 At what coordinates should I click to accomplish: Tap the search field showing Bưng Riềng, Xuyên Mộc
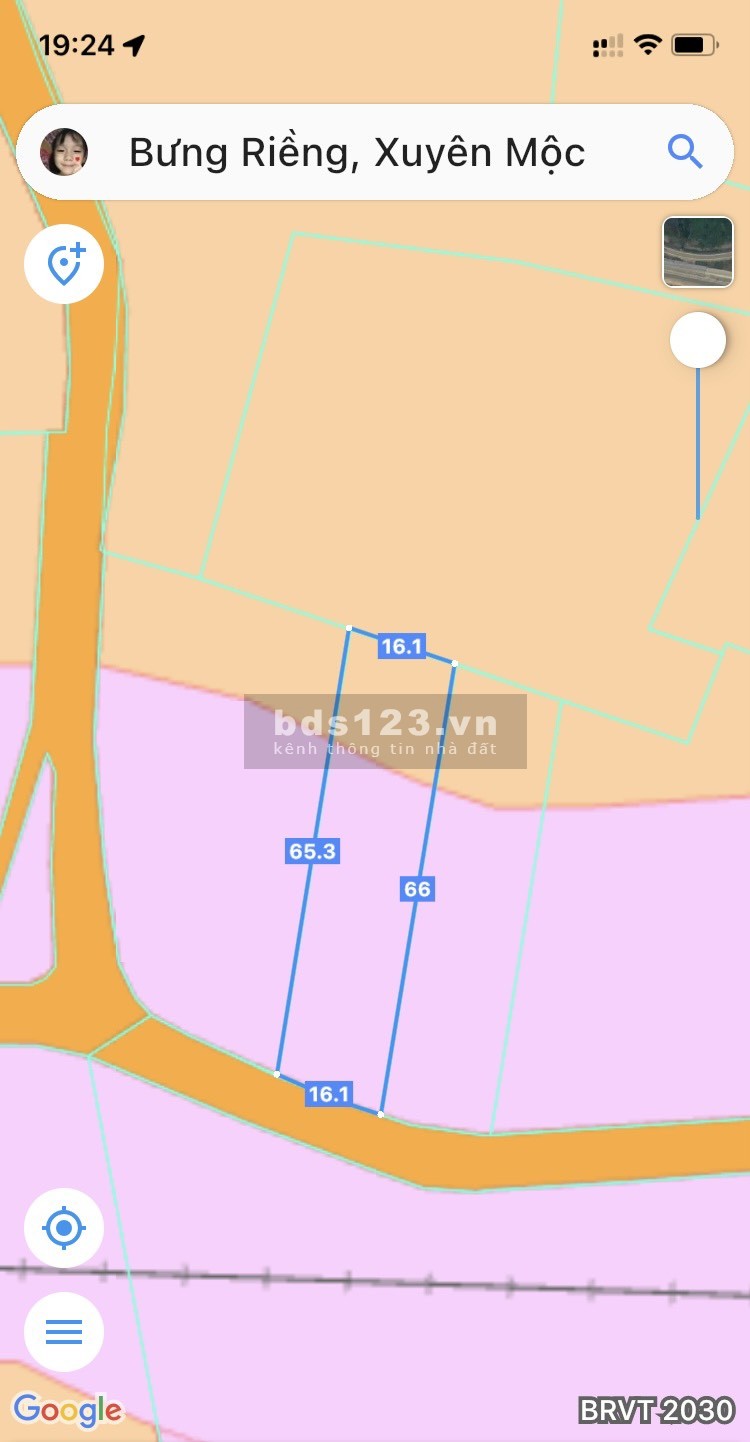(357, 153)
